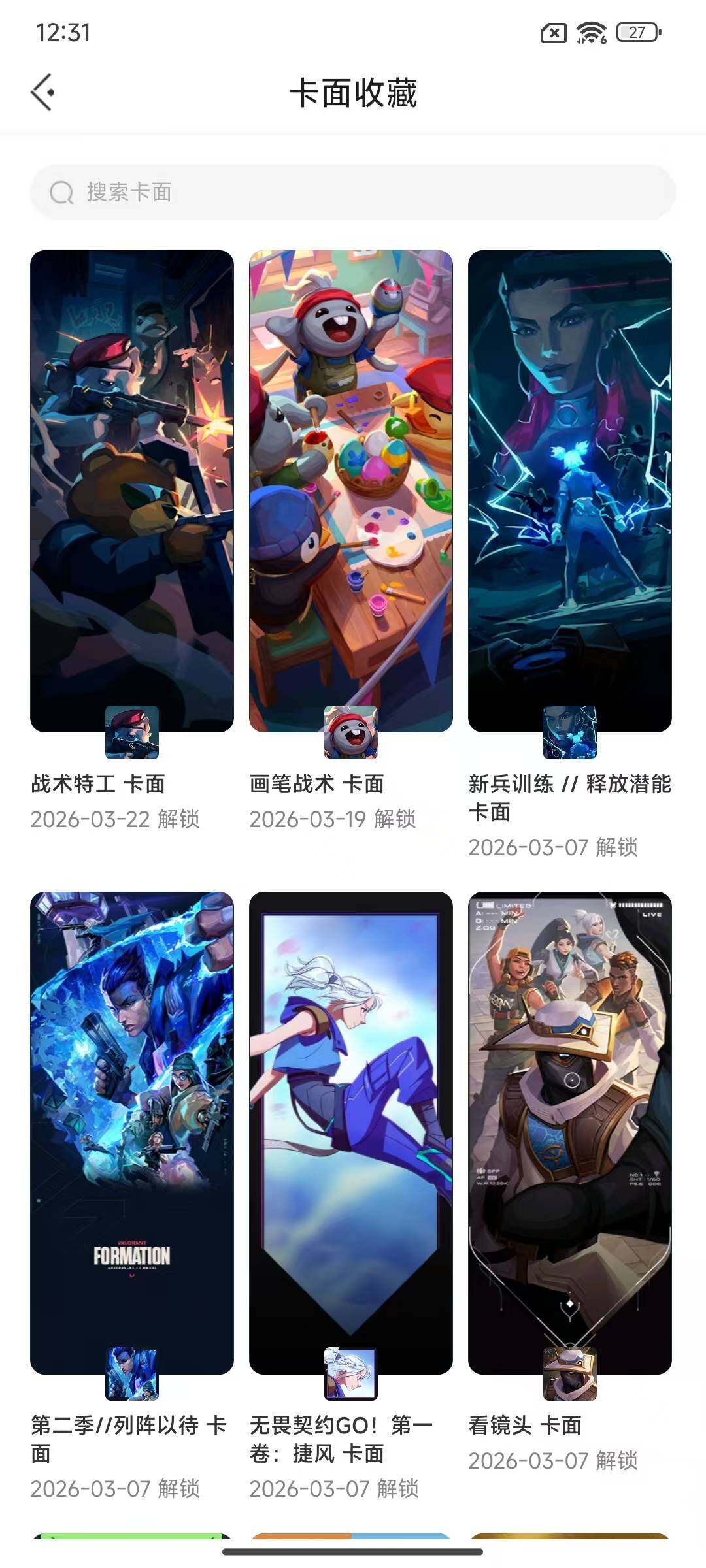Open the 无畏契约GO！捷风 card artwork
The width and height of the screenshot is (706, 1568).
pyautogui.click(x=350, y=1124)
